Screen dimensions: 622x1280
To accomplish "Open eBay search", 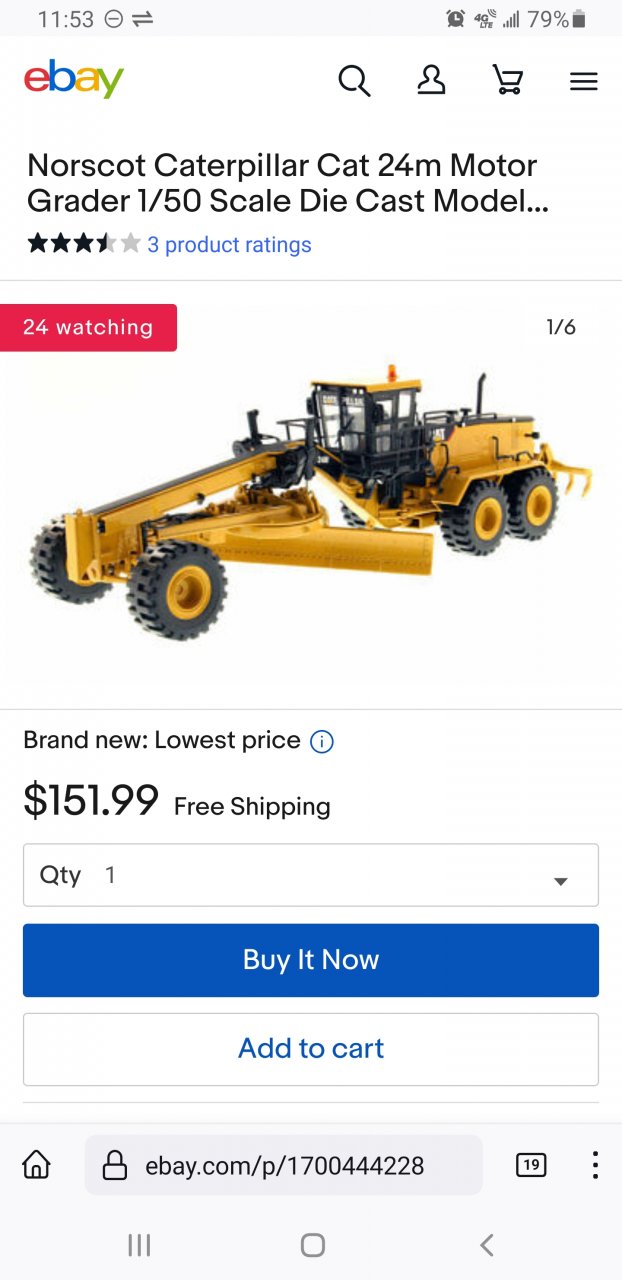I will tap(354, 81).
